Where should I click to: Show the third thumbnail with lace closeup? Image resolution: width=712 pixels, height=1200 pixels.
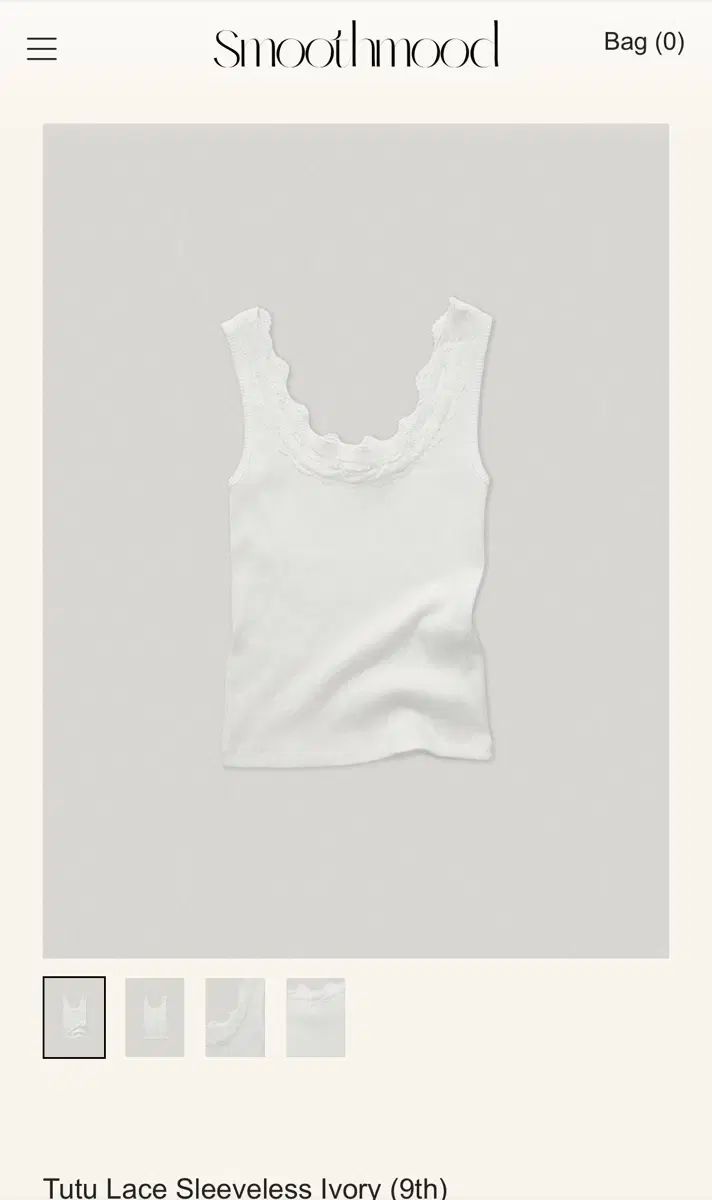pos(235,1017)
